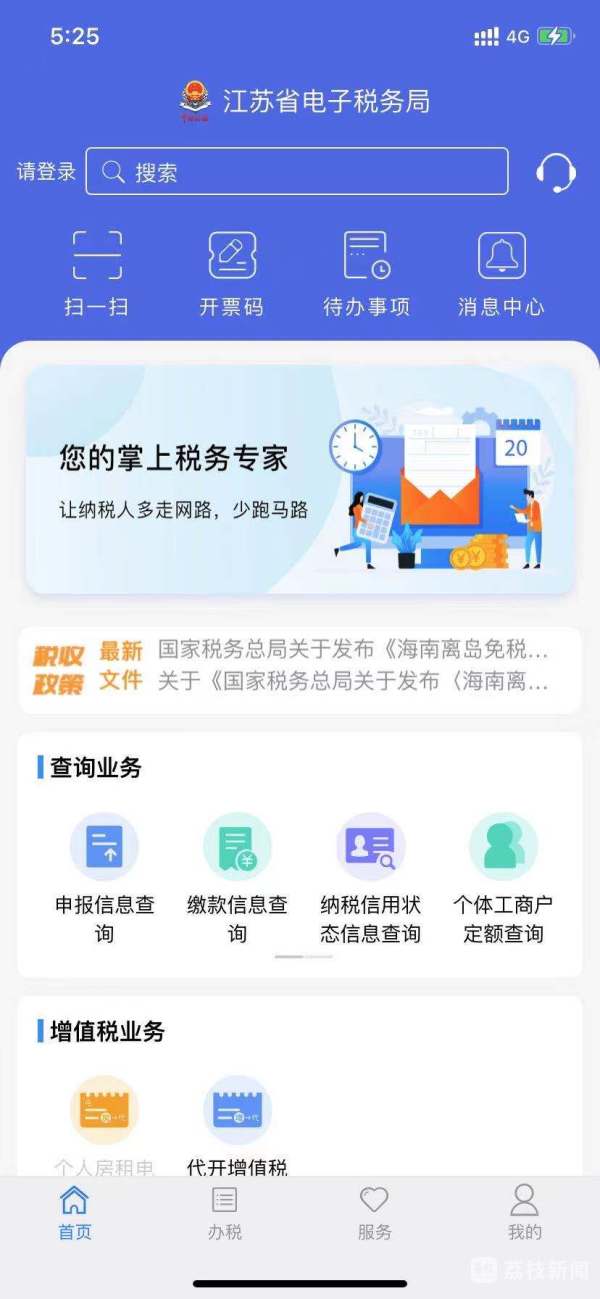View 待办事项 pending items
This screenshot has height=1299, width=600.
coord(366,273)
